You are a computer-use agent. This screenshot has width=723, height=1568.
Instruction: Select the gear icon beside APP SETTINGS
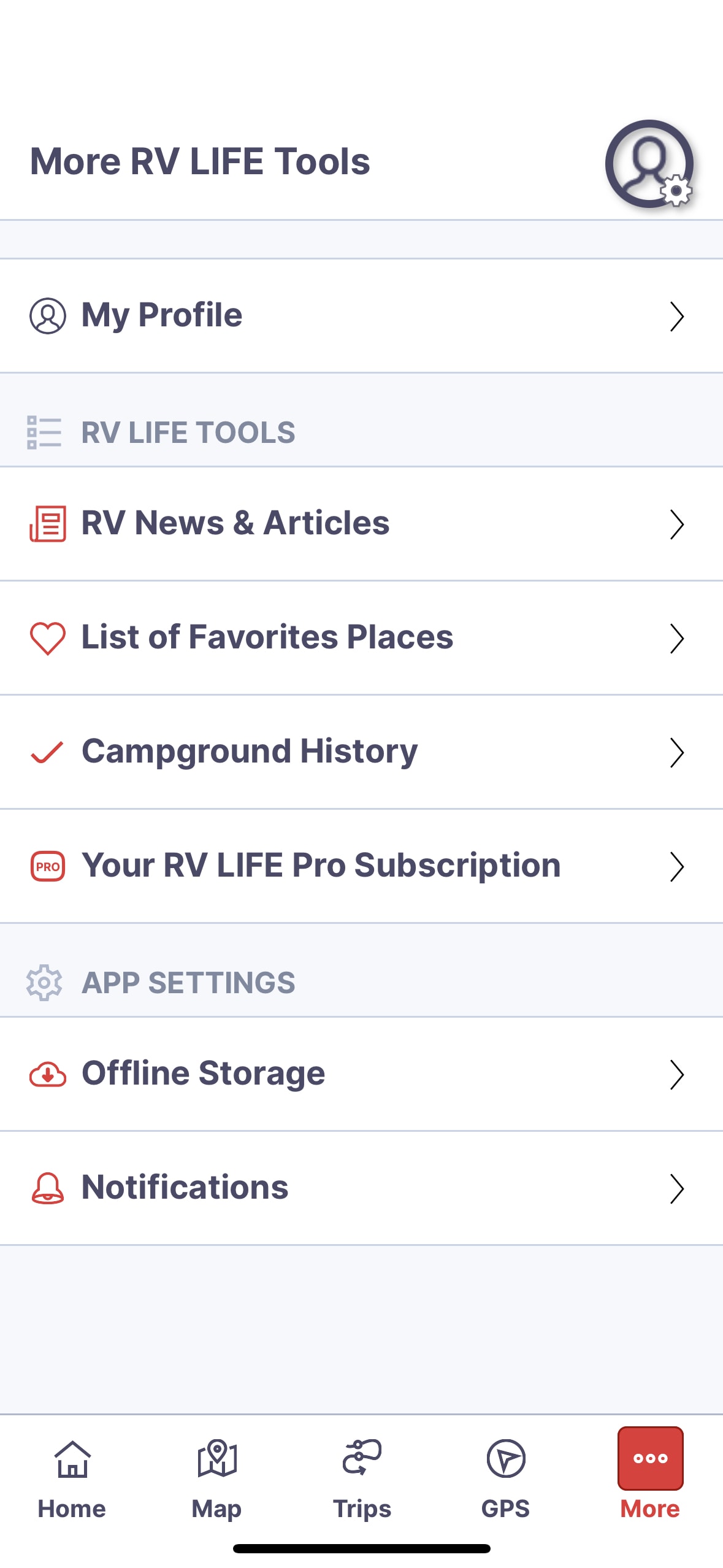click(45, 982)
